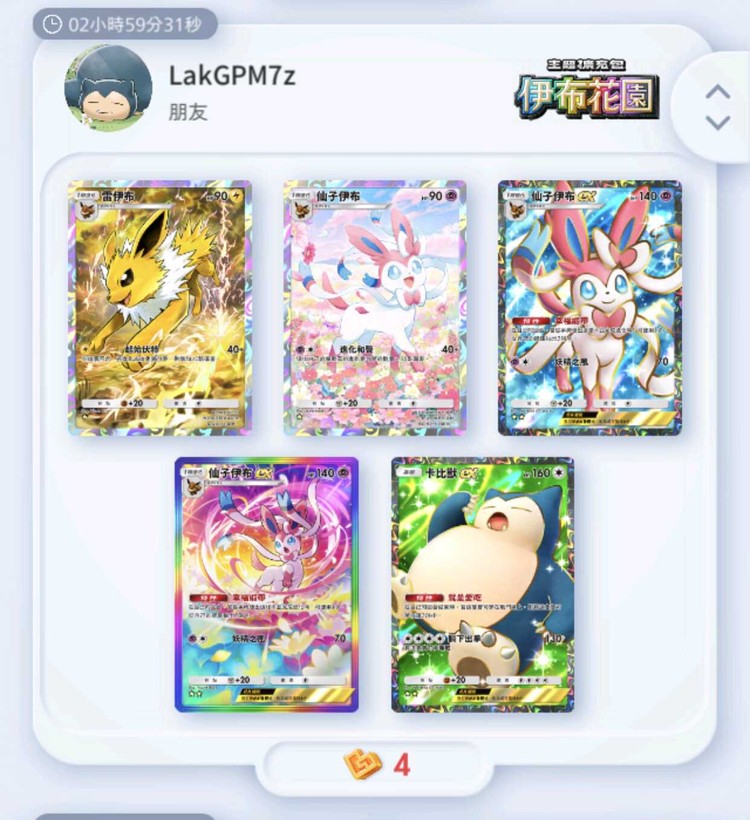750x820 pixels.
Task: Open the 卡比獸 ex Snorlax card
Action: pos(482,584)
